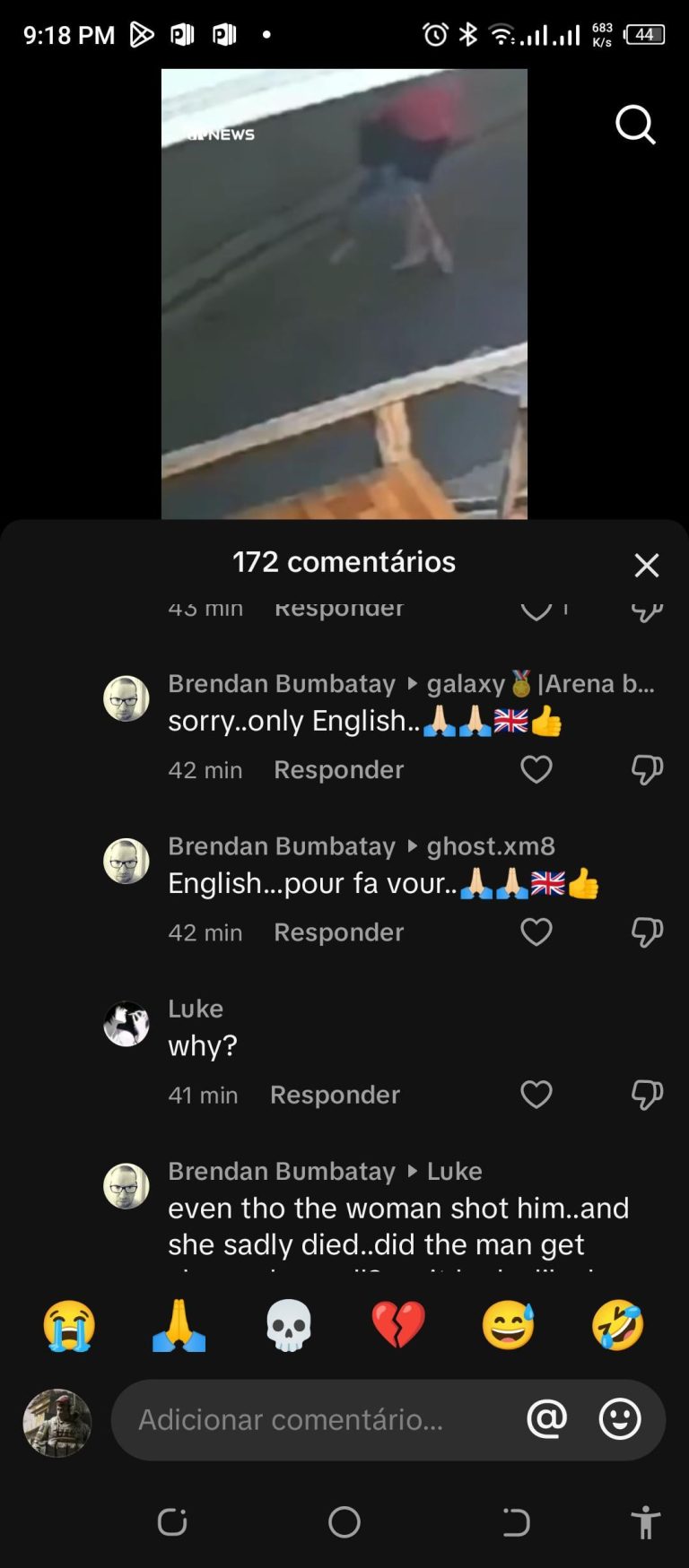Insert the praying hands quick emoji
Image resolution: width=689 pixels, height=1568 pixels.
(x=179, y=1325)
